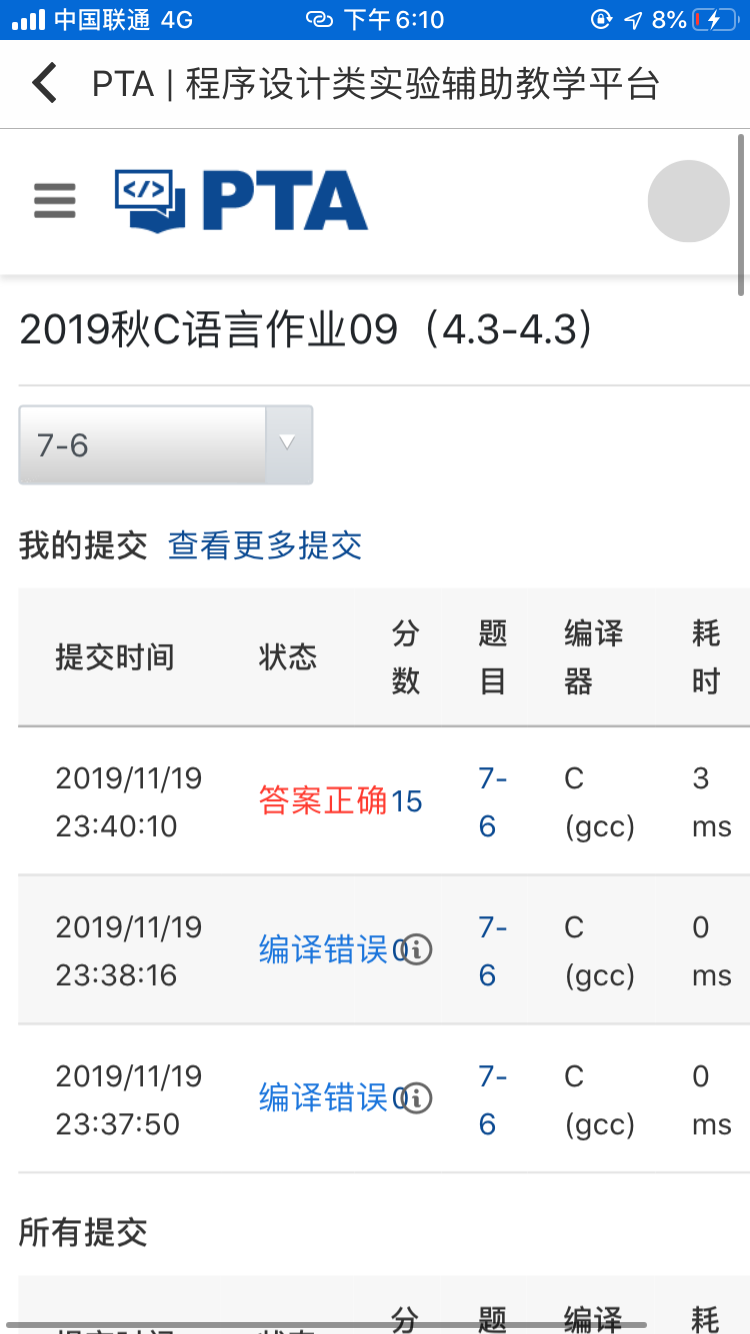Show error info icon for 23:37:50 submission
The image size is (750, 1334).
(417, 1099)
